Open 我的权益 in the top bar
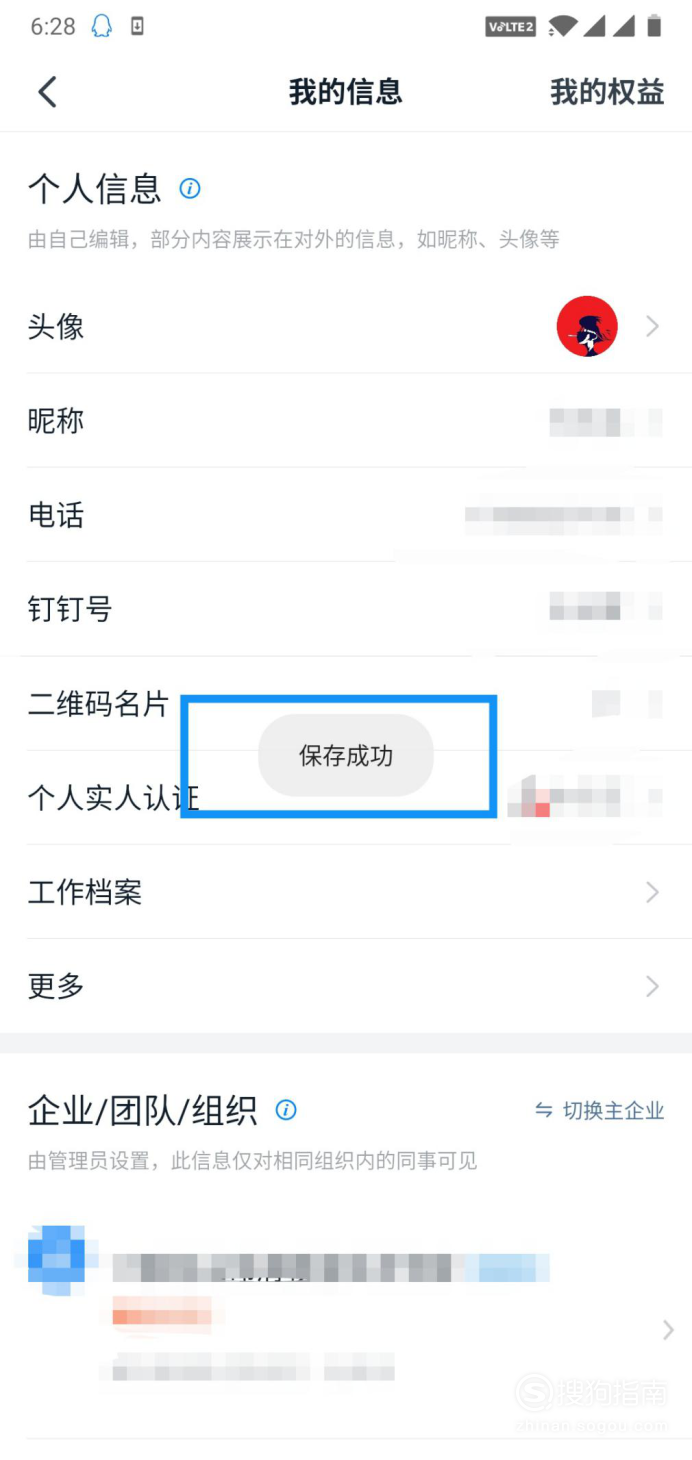Viewport: 692px width, 1460px height. click(606, 92)
